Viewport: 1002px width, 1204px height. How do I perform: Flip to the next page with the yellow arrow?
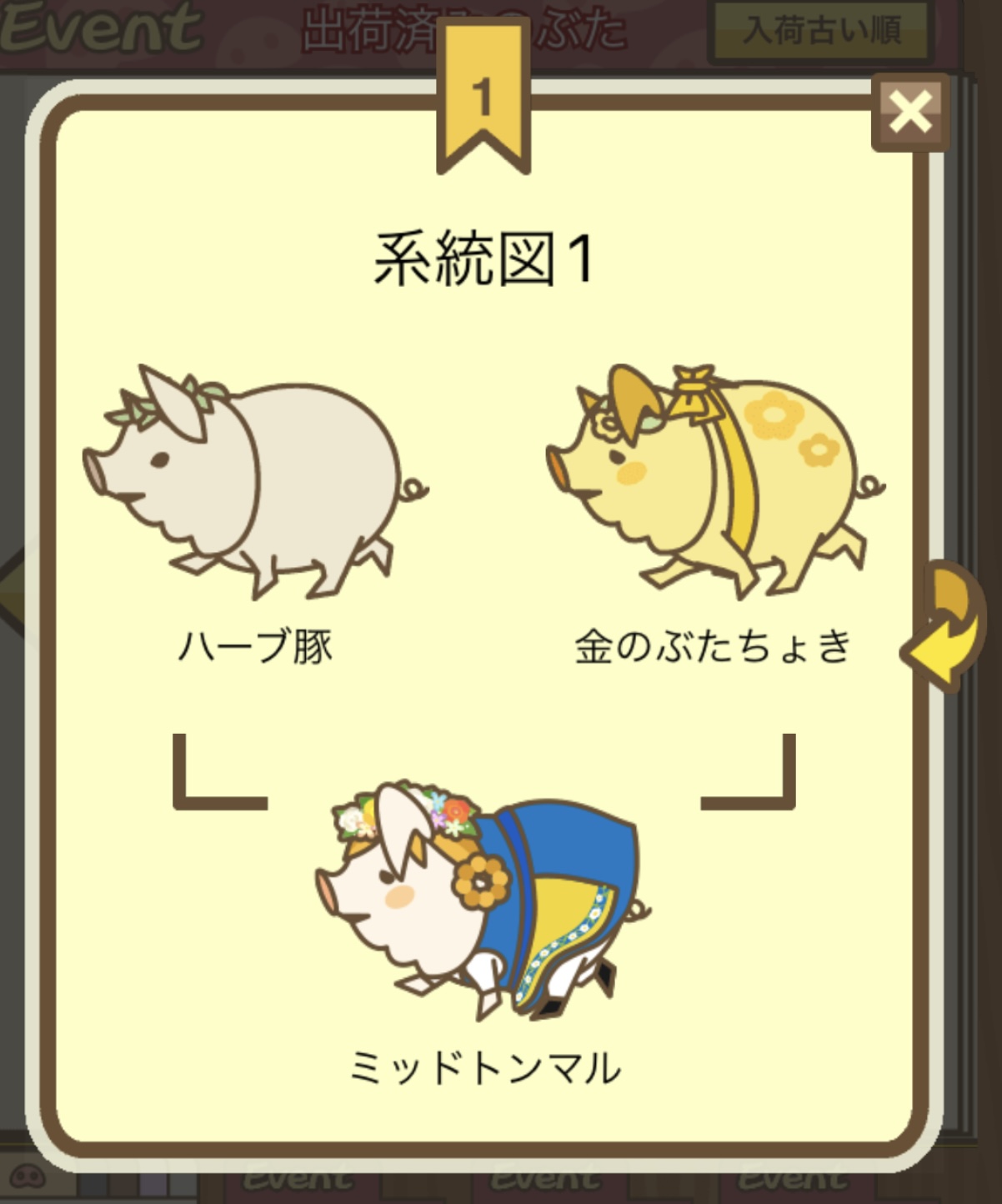943,627
